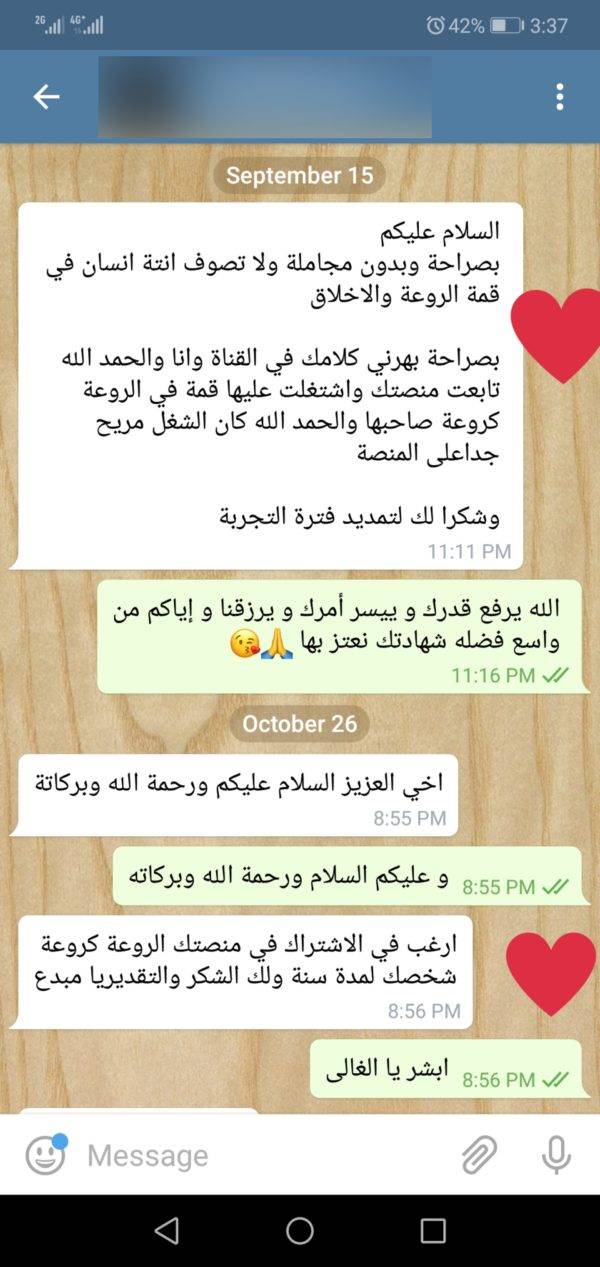Open the three-dot overflow menu
600x1267 pixels.
click(559, 96)
